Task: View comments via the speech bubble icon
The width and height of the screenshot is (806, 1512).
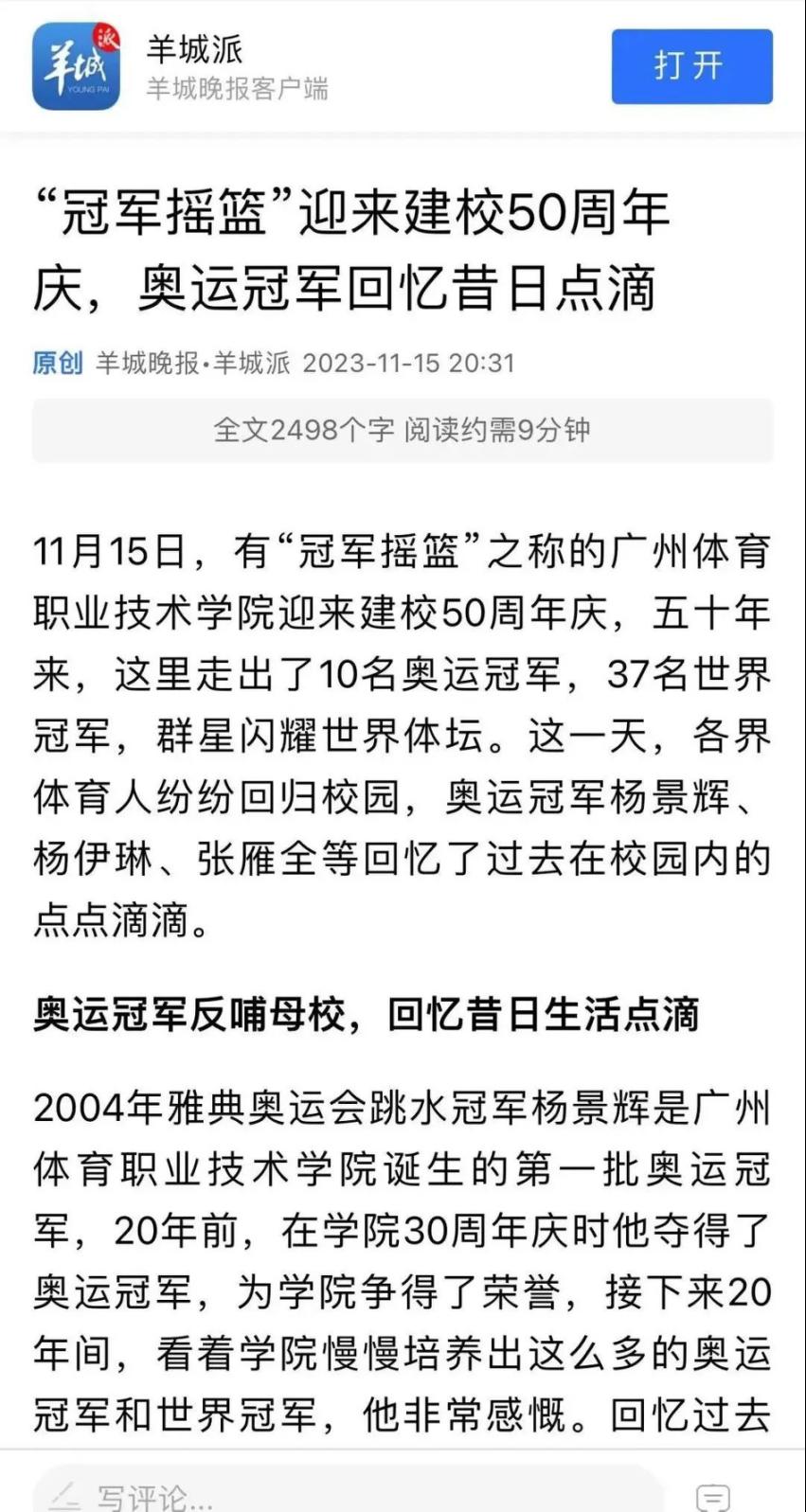Action: click(x=713, y=1497)
